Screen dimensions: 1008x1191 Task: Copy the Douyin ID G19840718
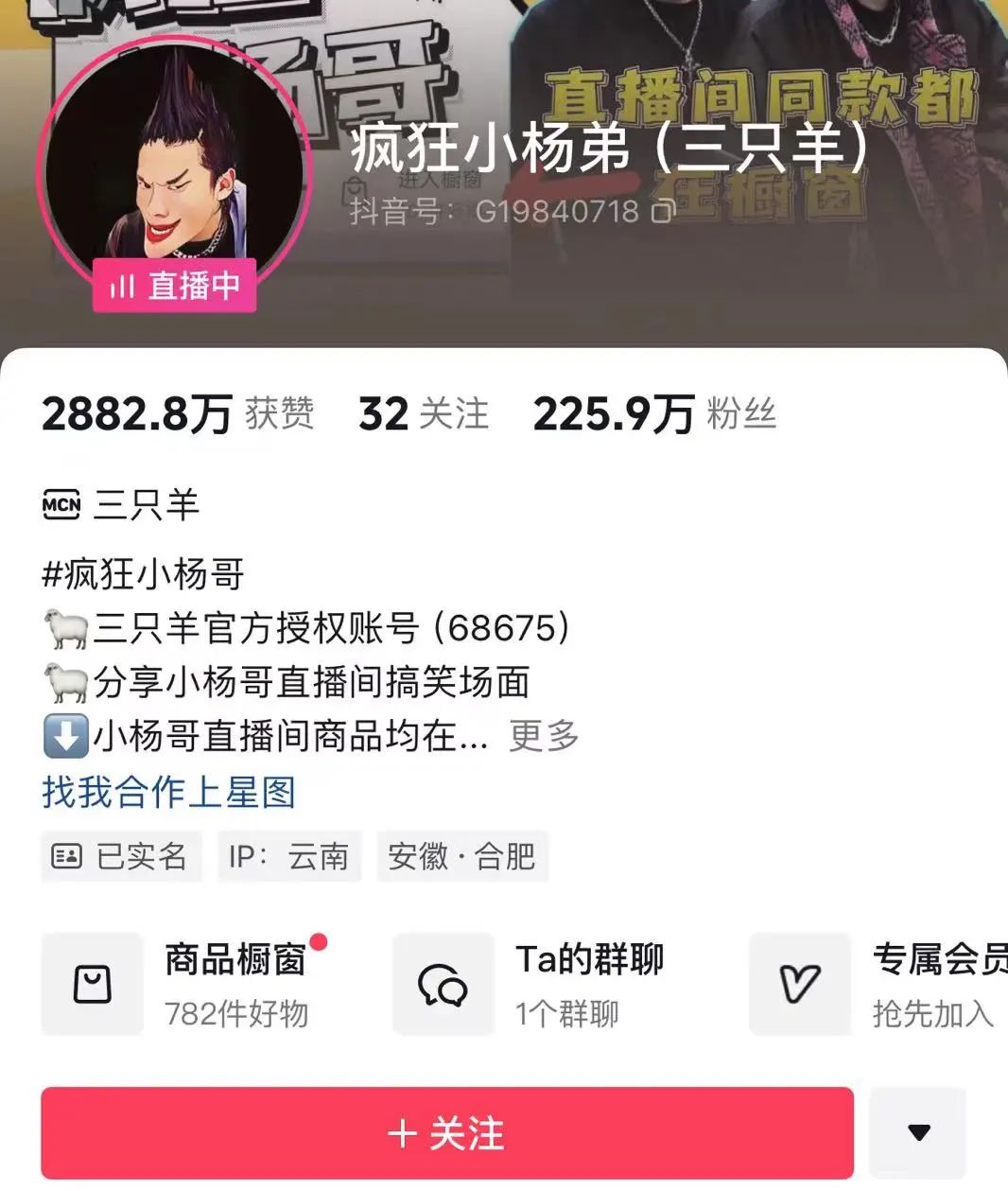coord(664,211)
